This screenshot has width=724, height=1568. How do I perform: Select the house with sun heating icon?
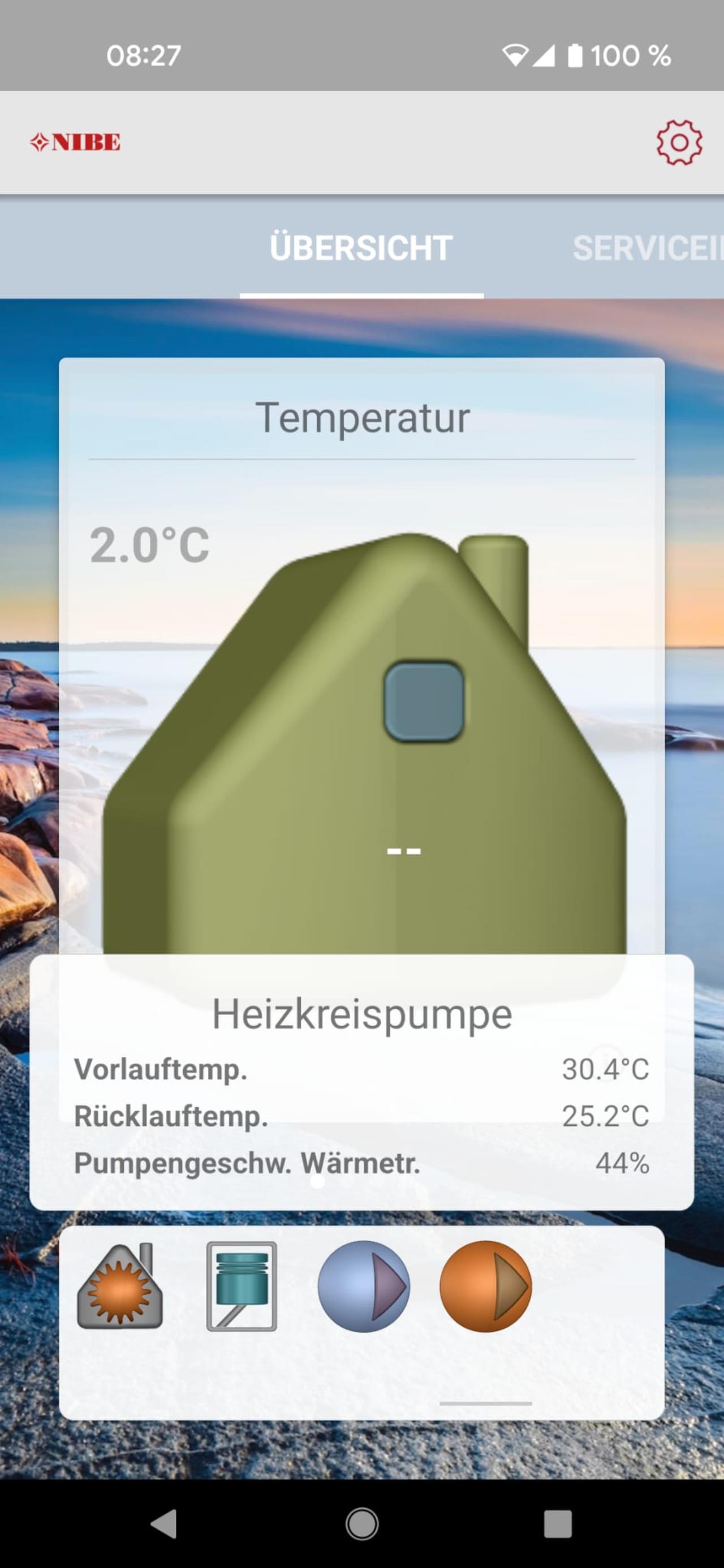120,1285
